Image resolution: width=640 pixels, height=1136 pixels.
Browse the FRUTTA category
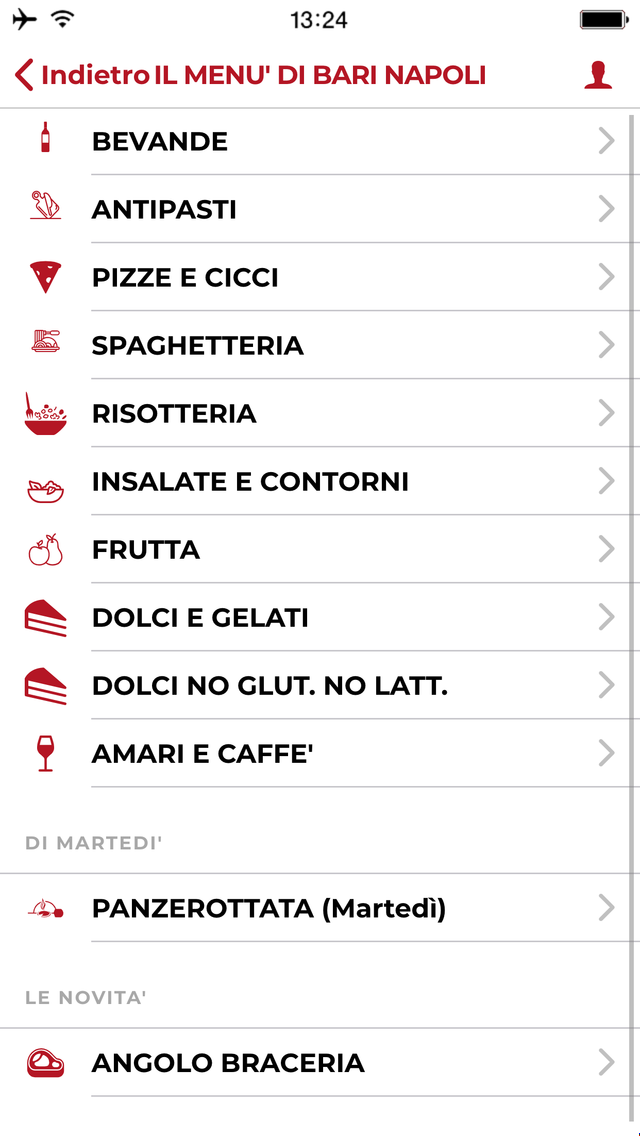[x=320, y=550]
